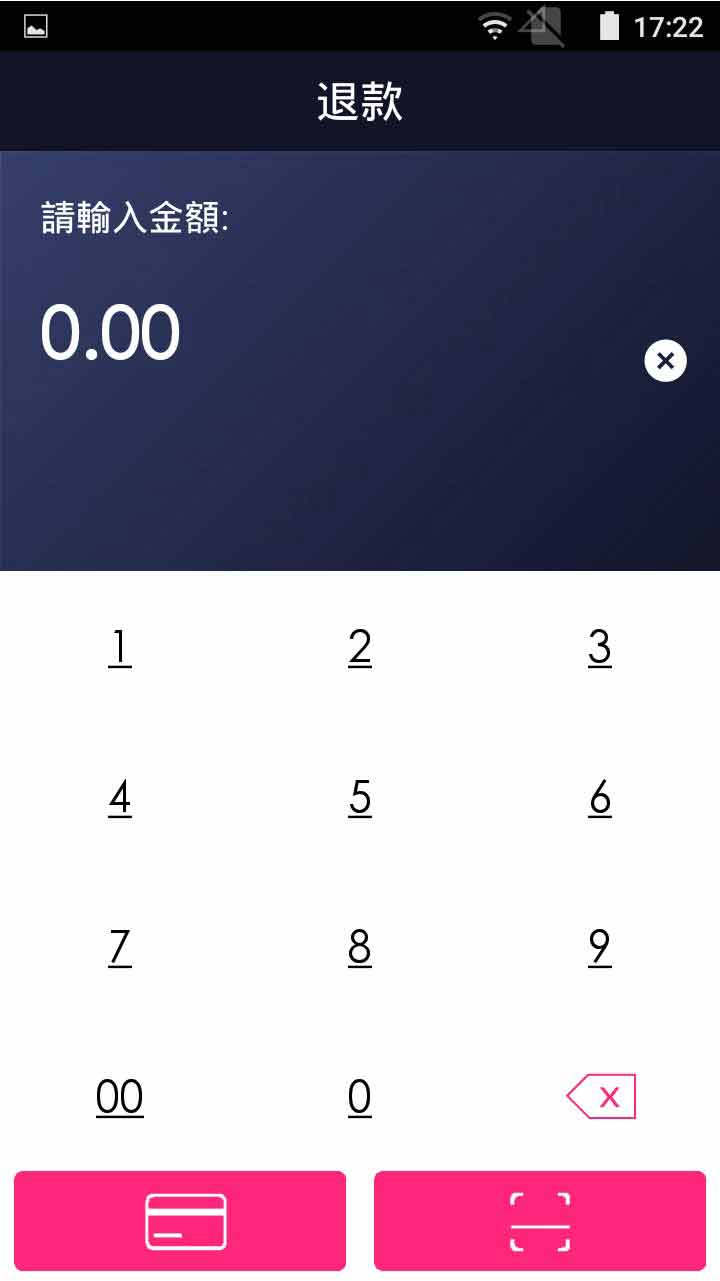Image resolution: width=720 pixels, height=1281 pixels.
Task: Refund via QR scan button
Action: pyautogui.click(x=540, y=1221)
